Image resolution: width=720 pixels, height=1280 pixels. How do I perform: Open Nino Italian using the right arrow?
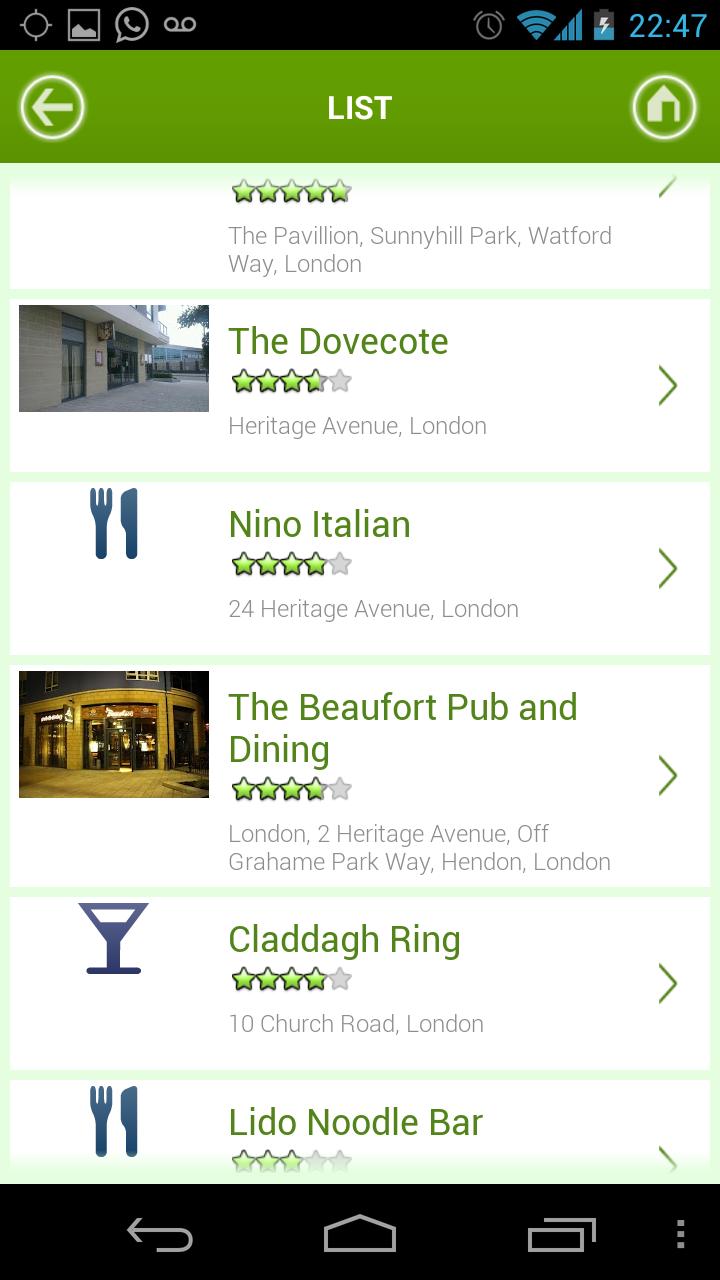[667, 568]
